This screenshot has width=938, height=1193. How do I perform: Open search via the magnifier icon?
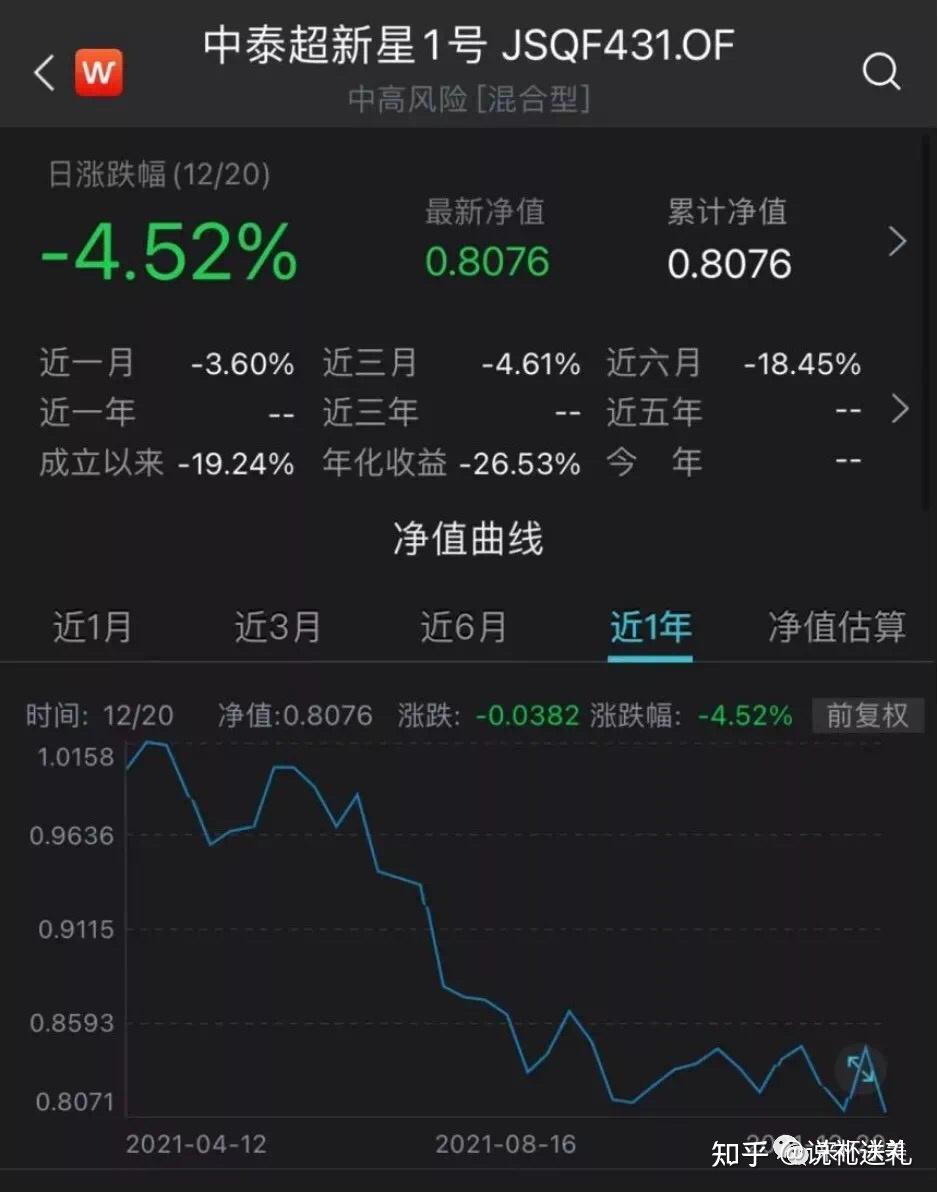(x=881, y=71)
